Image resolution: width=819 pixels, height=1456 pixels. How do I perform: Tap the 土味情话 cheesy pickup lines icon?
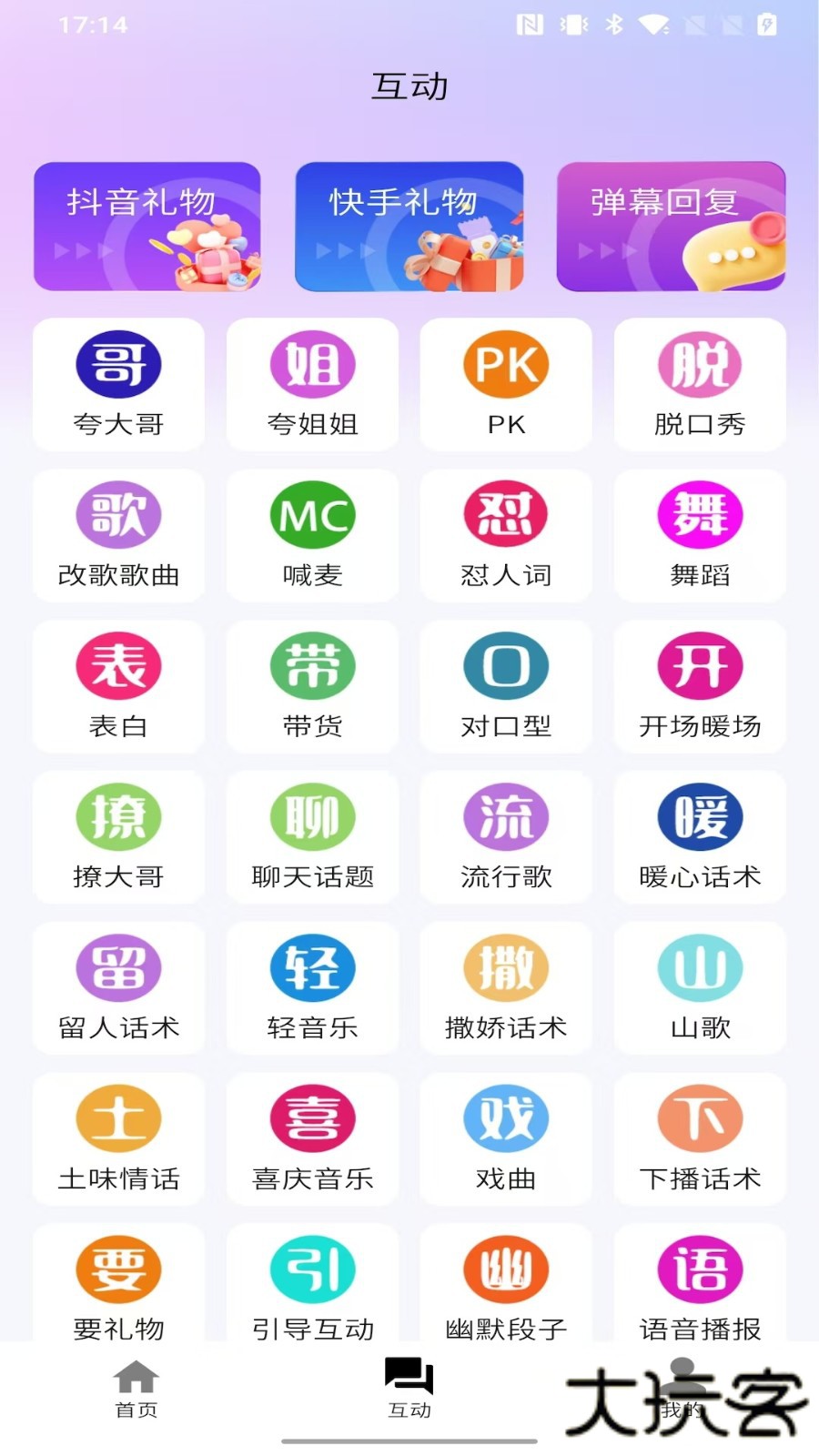click(x=118, y=1139)
